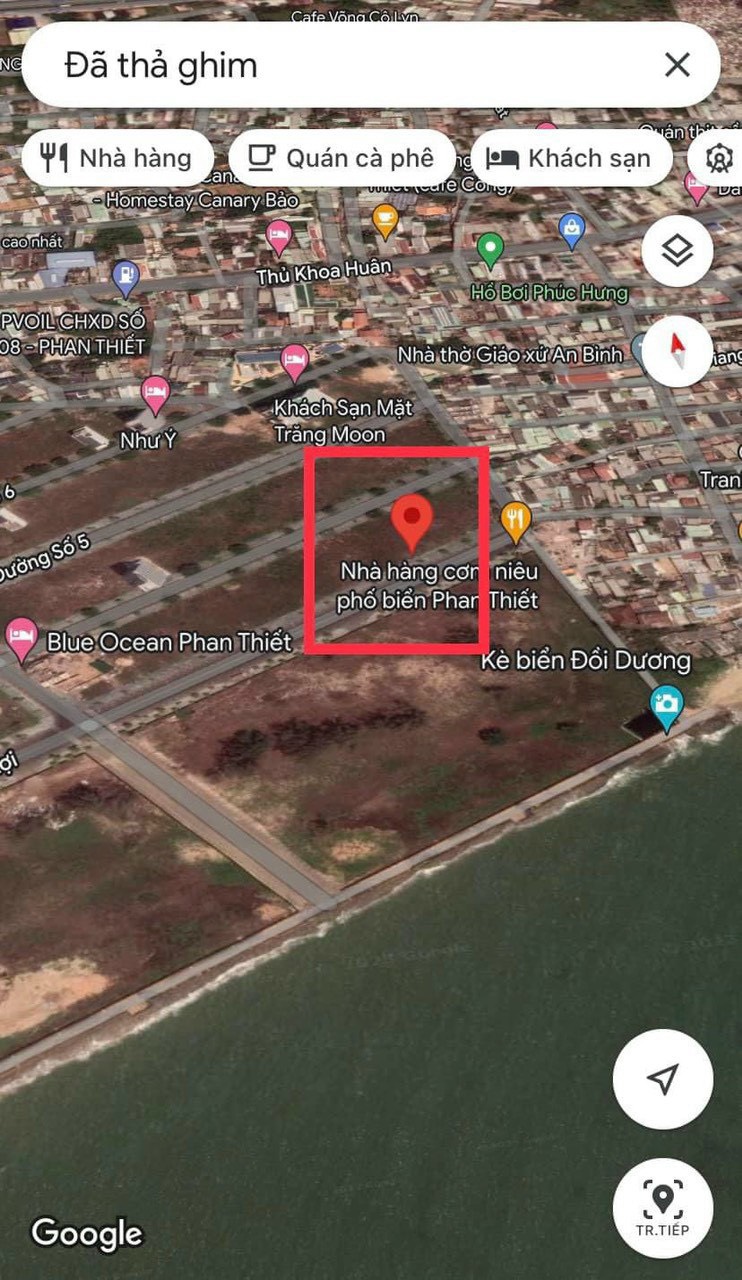This screenshot has width=742, height=1280.
Task: Reset orientation with the compass
Action: click(x=677, y=351)
